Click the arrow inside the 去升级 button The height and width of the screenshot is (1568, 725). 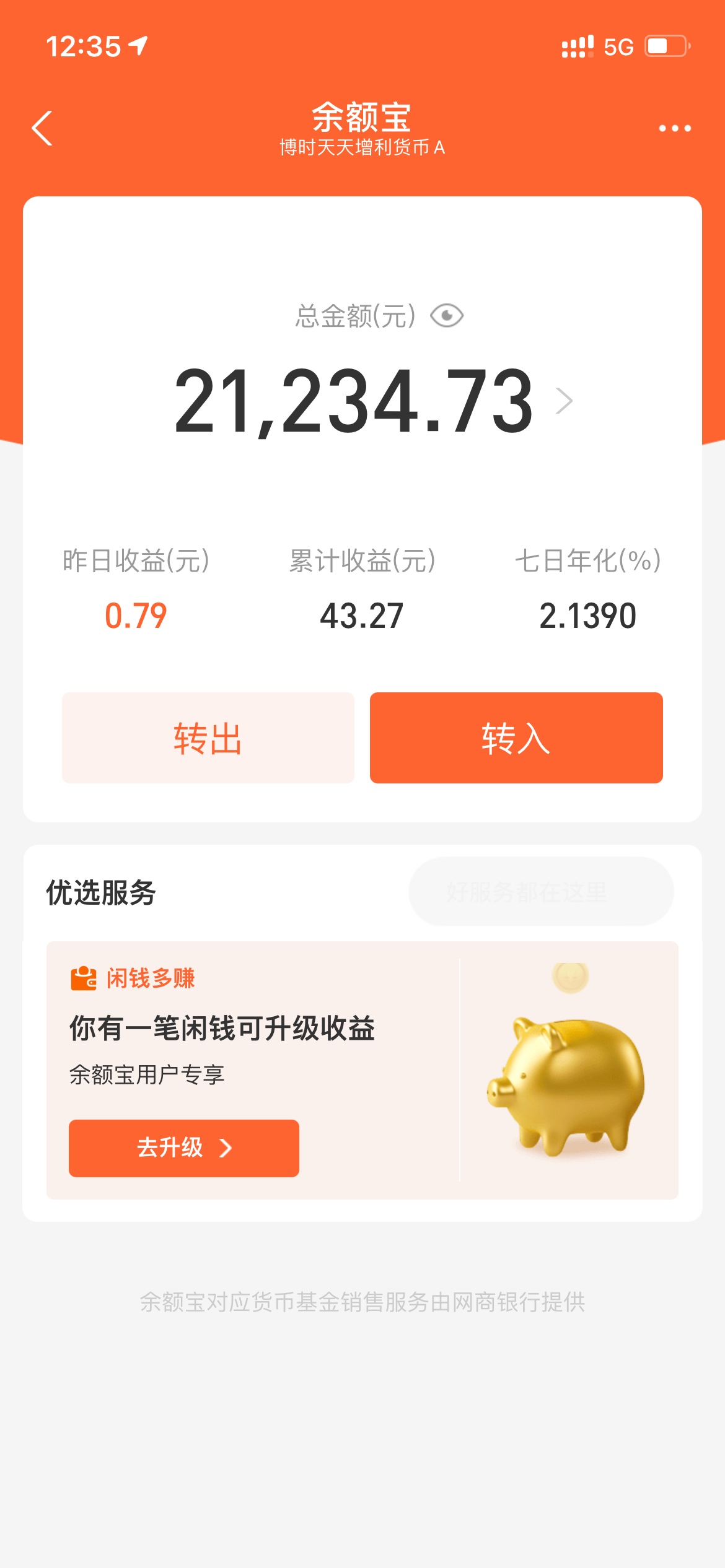tap(227, 1149)
